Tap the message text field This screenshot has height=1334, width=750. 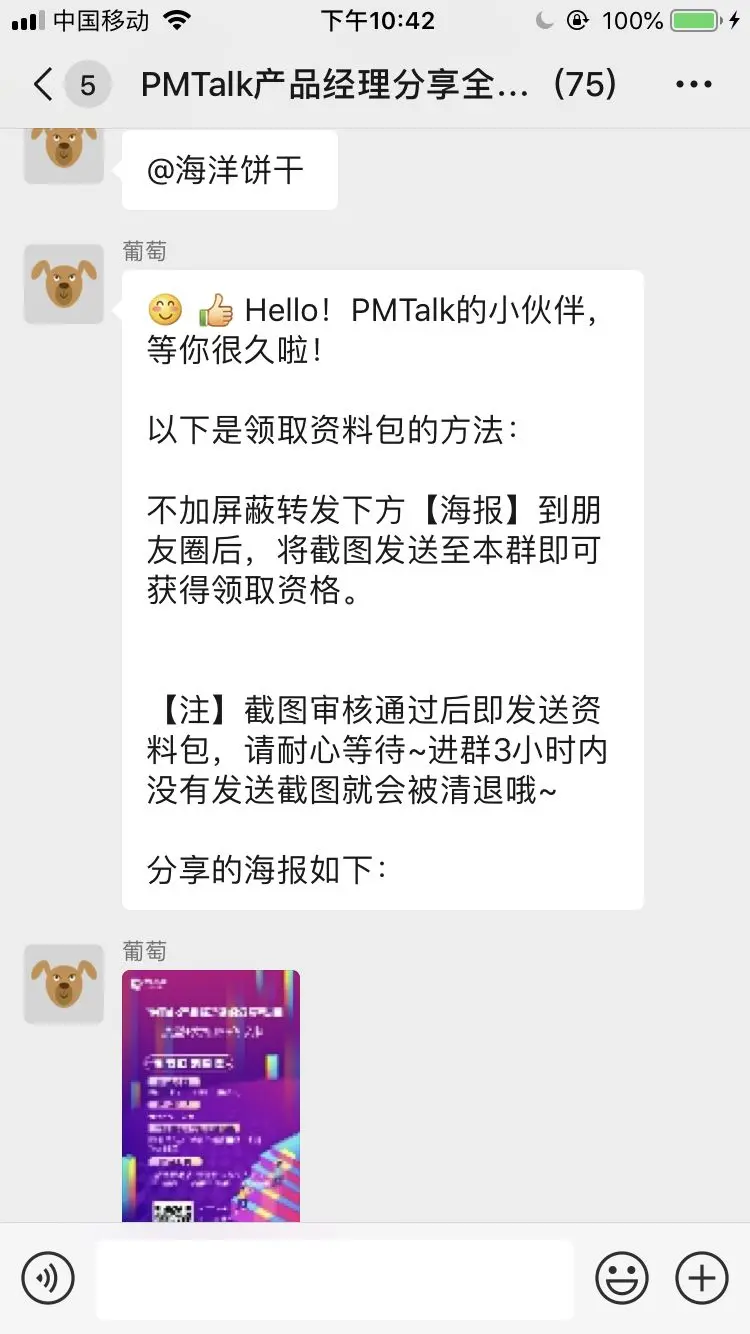334,1278
